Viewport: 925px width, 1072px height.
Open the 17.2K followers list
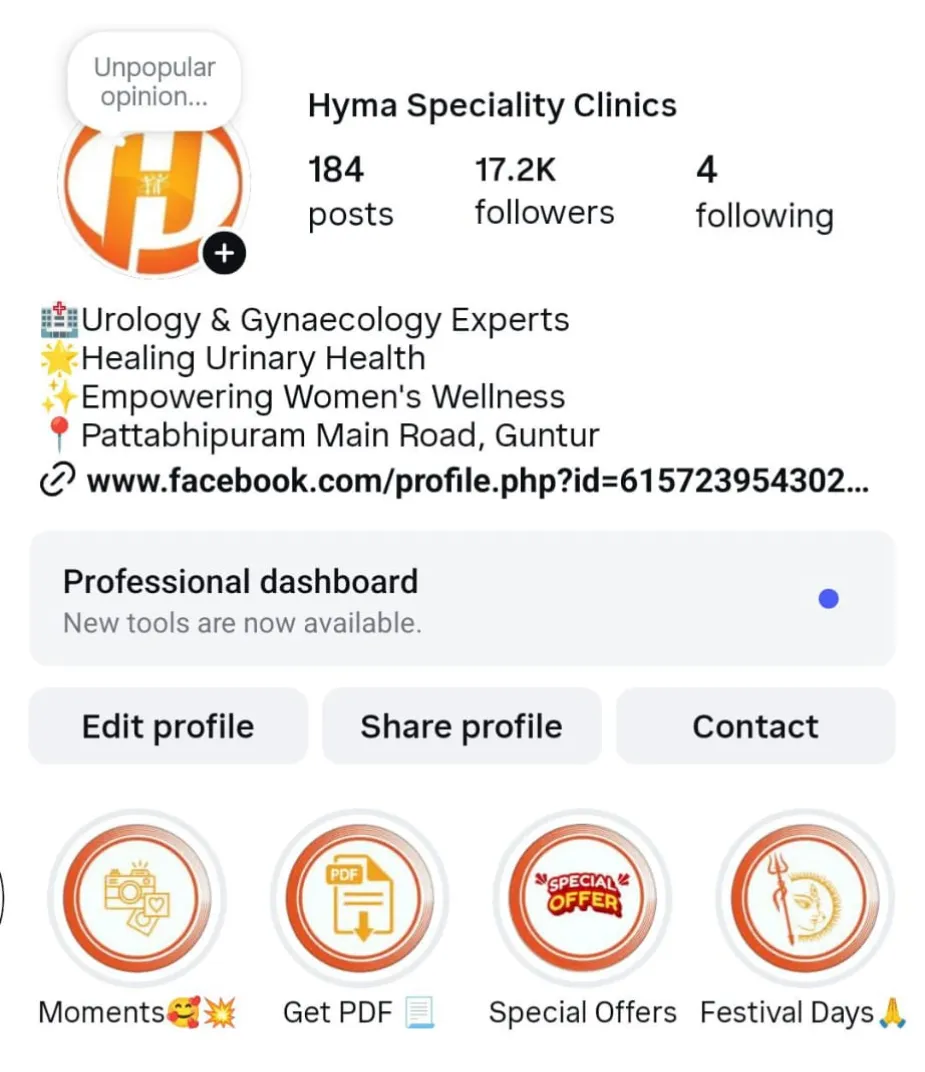click(x=544, y=190)
